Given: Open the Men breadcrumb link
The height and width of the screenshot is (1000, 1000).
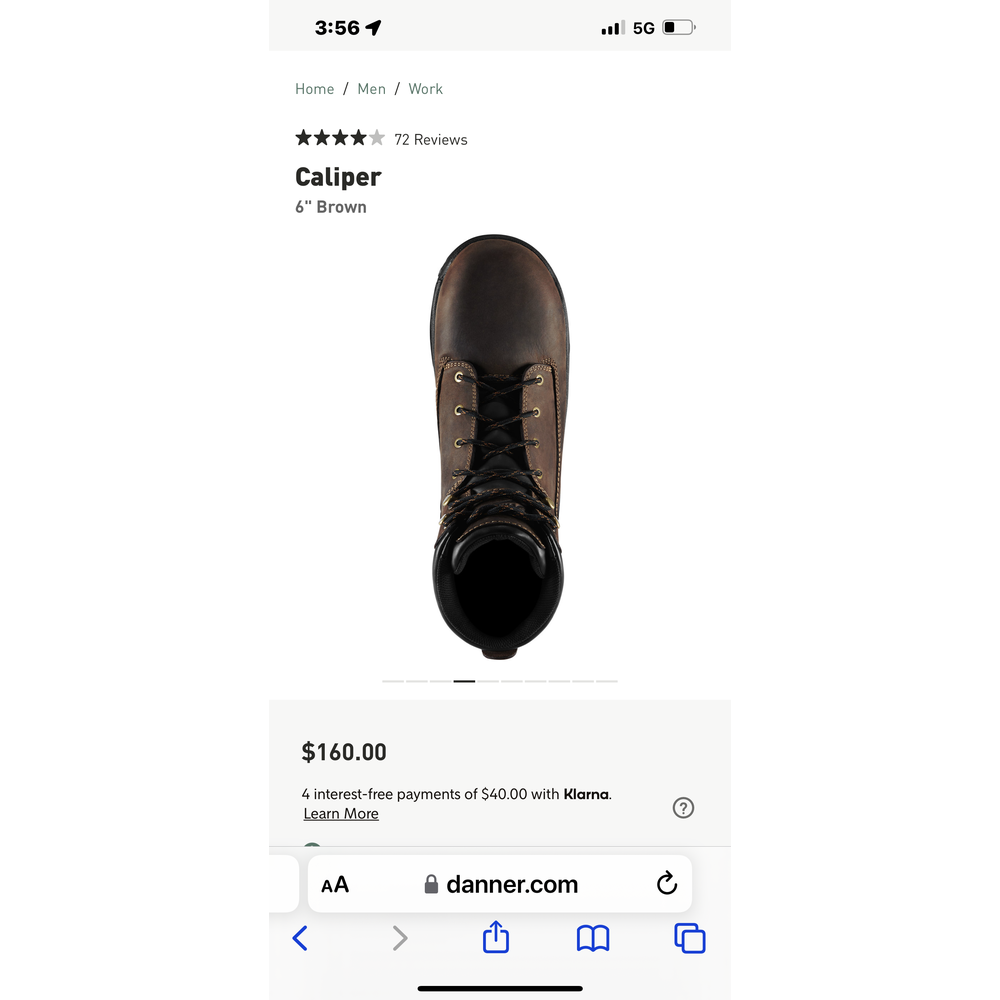Looking at the screenshot, I should 371,89.
